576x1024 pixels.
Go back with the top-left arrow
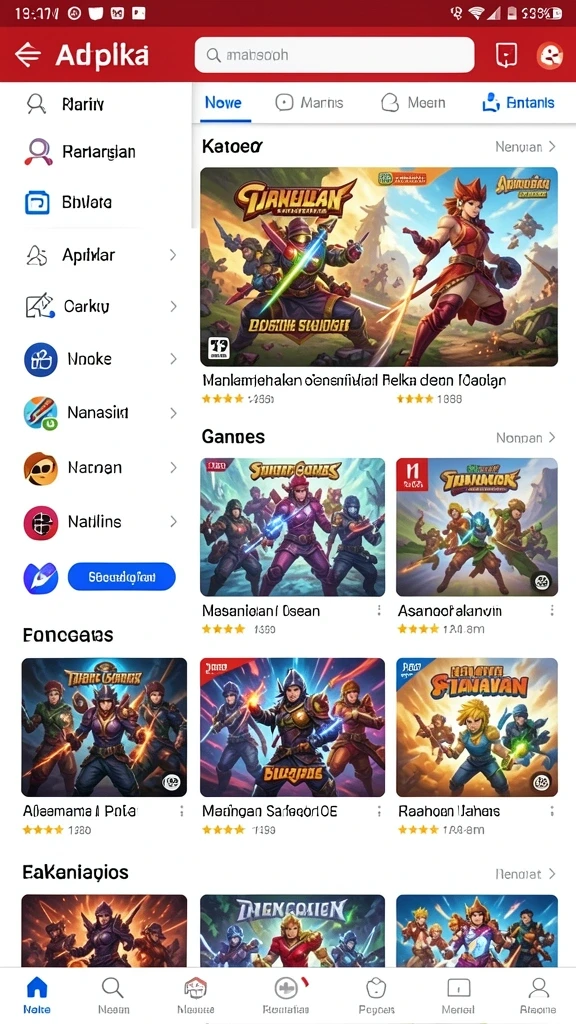(x=28, y=55)
